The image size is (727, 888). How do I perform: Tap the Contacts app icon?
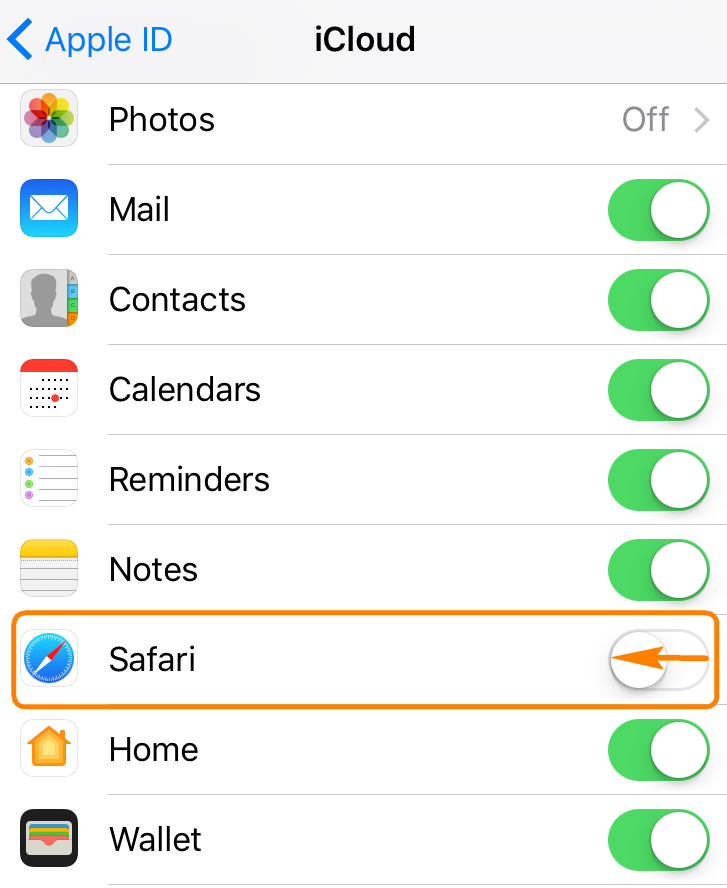[48, 298]
